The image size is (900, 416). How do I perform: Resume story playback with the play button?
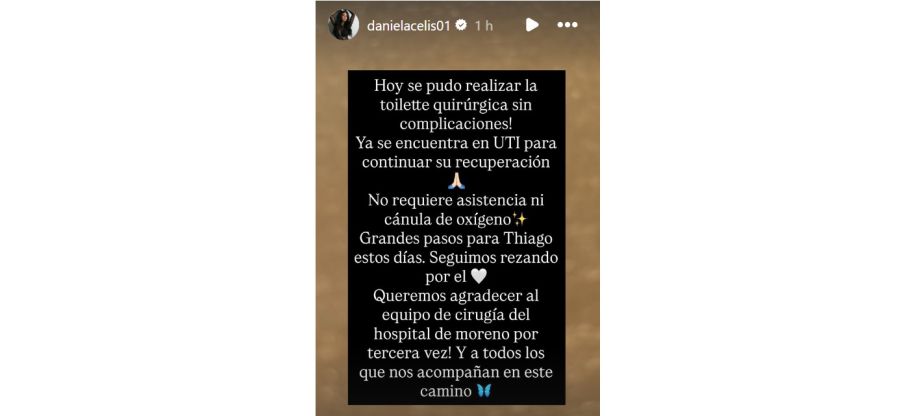(532, 24)
